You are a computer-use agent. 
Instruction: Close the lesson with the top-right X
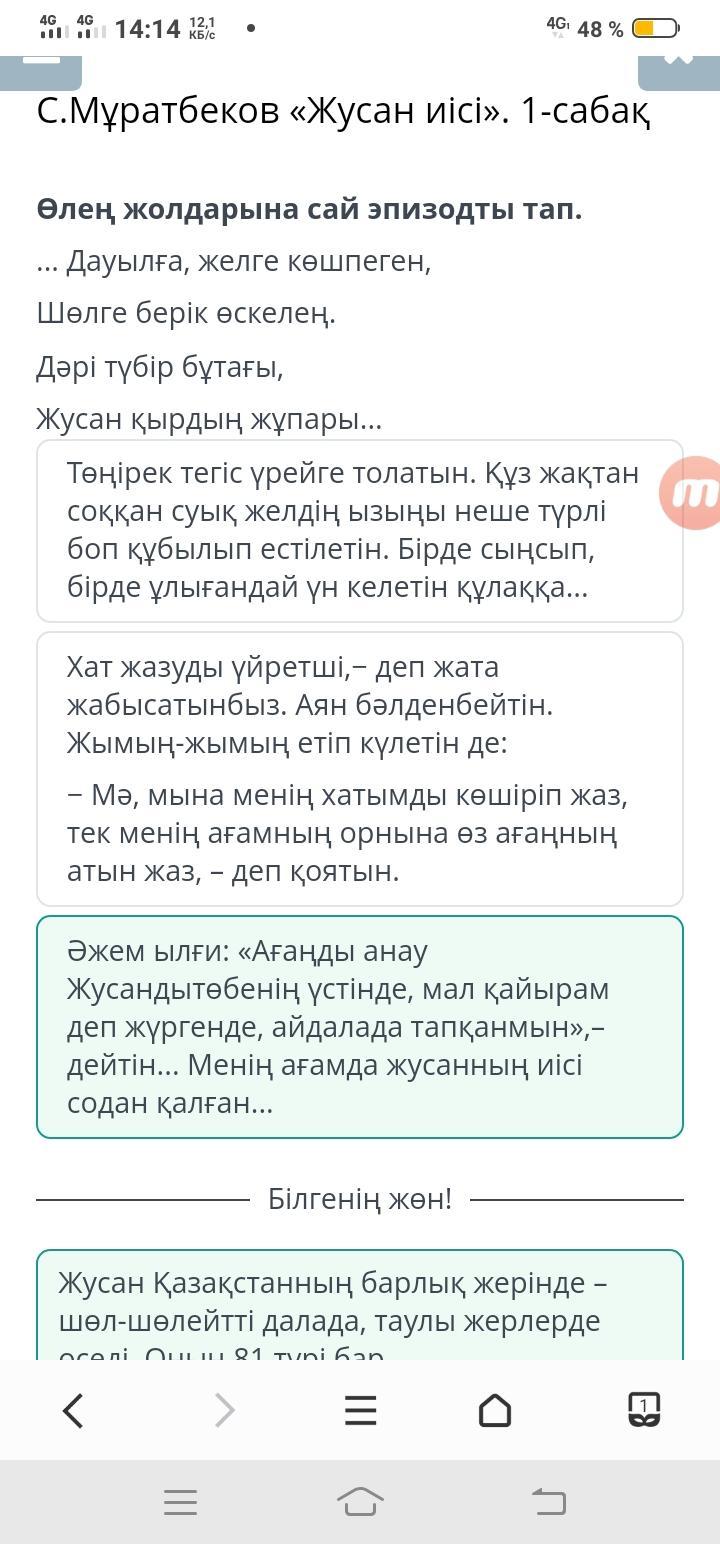click(678, 70)
